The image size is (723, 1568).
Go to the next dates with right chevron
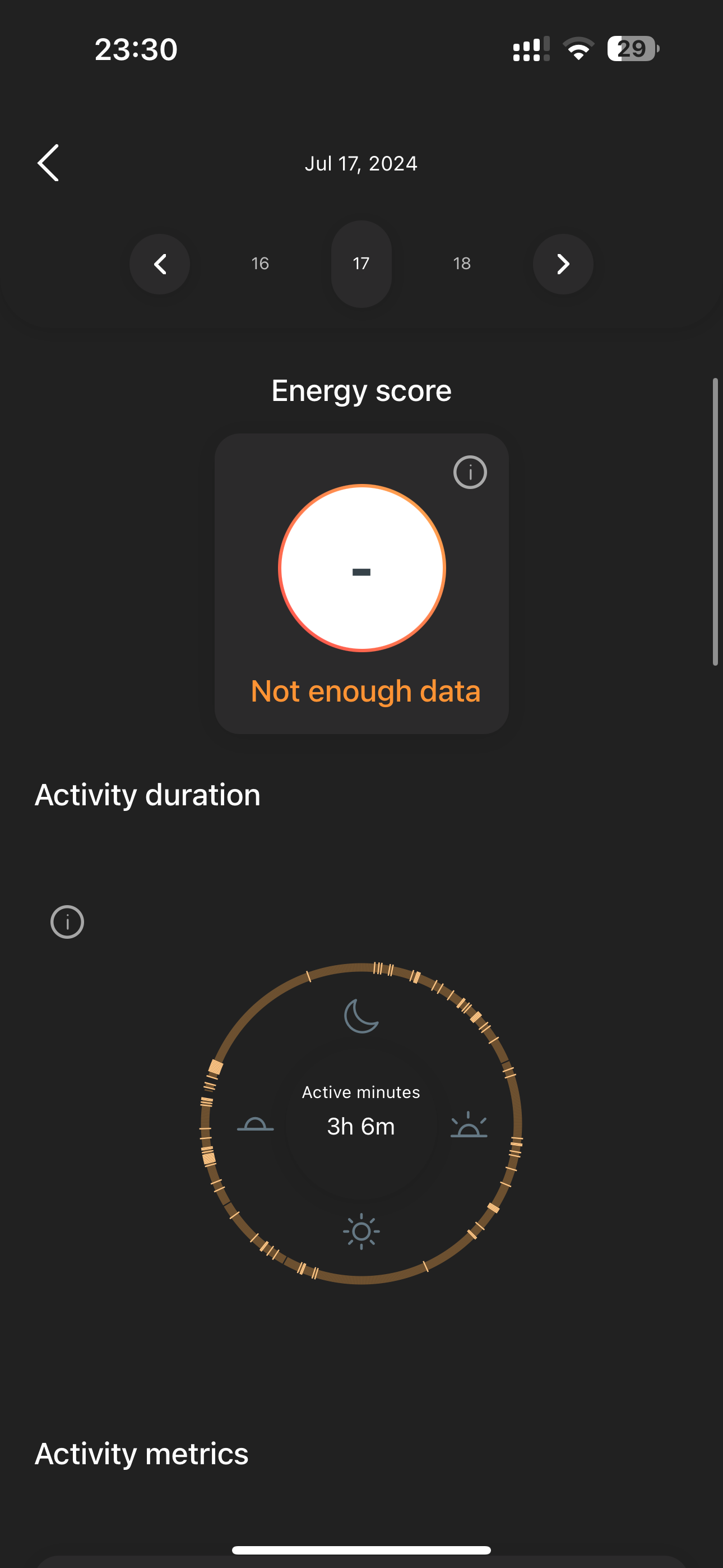click(563, 264)
